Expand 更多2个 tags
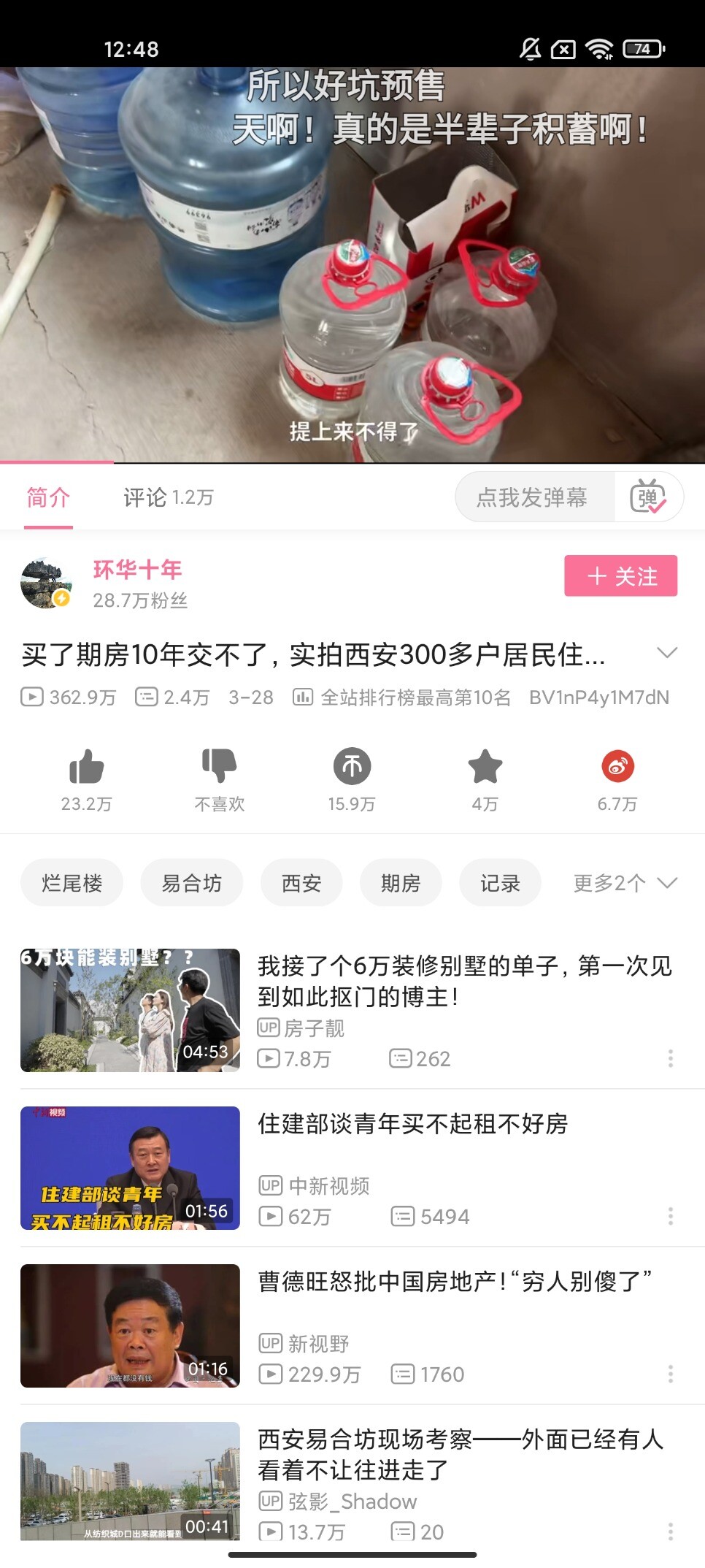Image resolution: width=705 pixels, height=1568 pixels. [625, 883]
